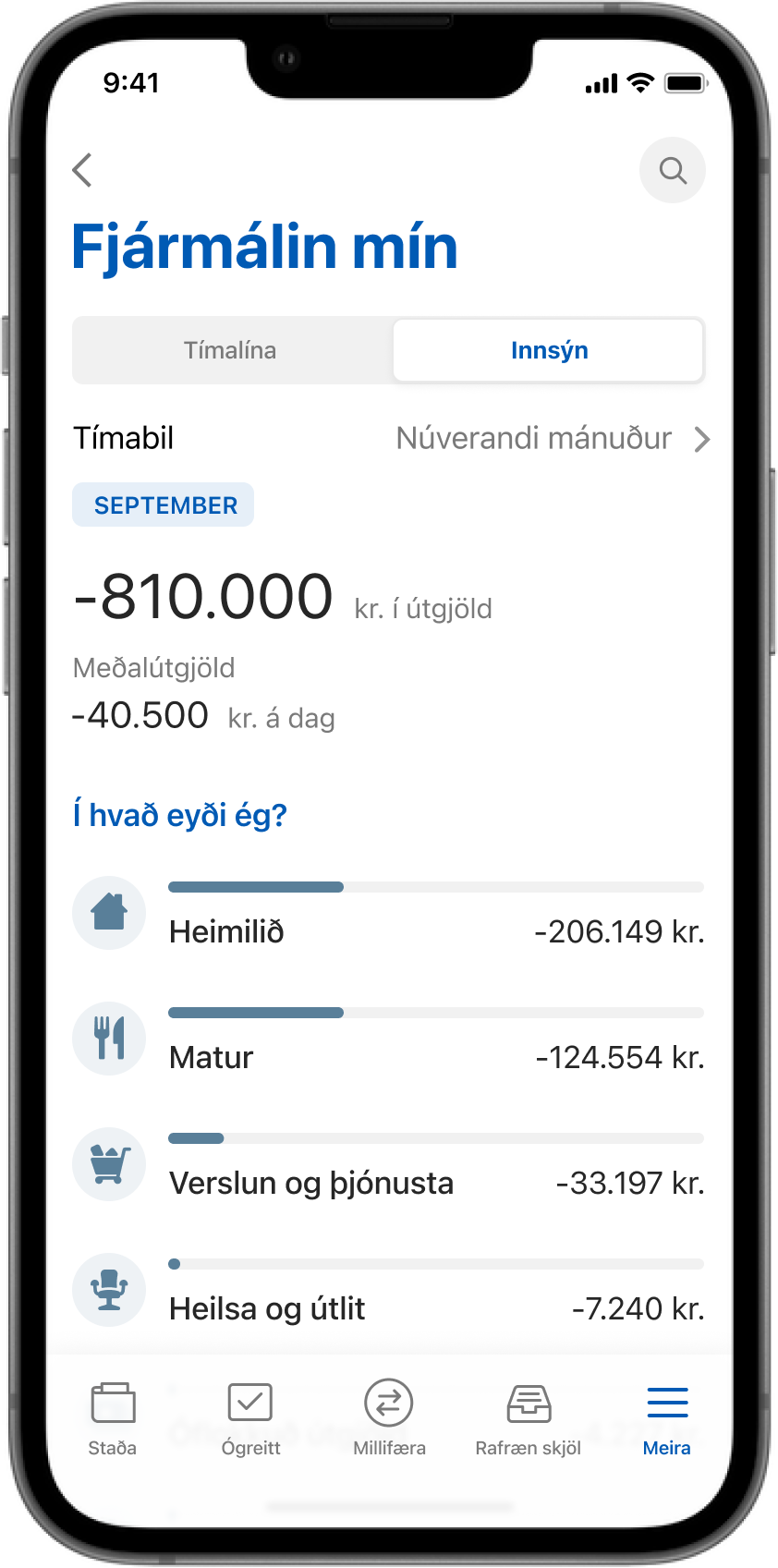Change the Tímabil period from Núverandi mánuður
The image size is (778, 1568).
point(551,439)
